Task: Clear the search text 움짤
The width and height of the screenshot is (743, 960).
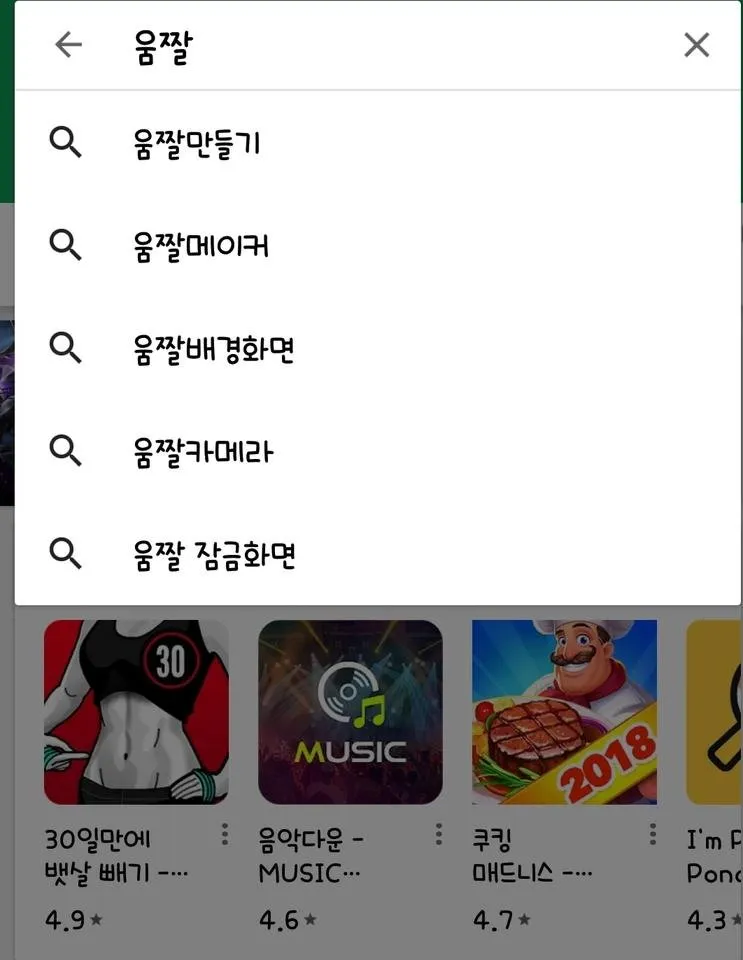Action: click(696, 45)
